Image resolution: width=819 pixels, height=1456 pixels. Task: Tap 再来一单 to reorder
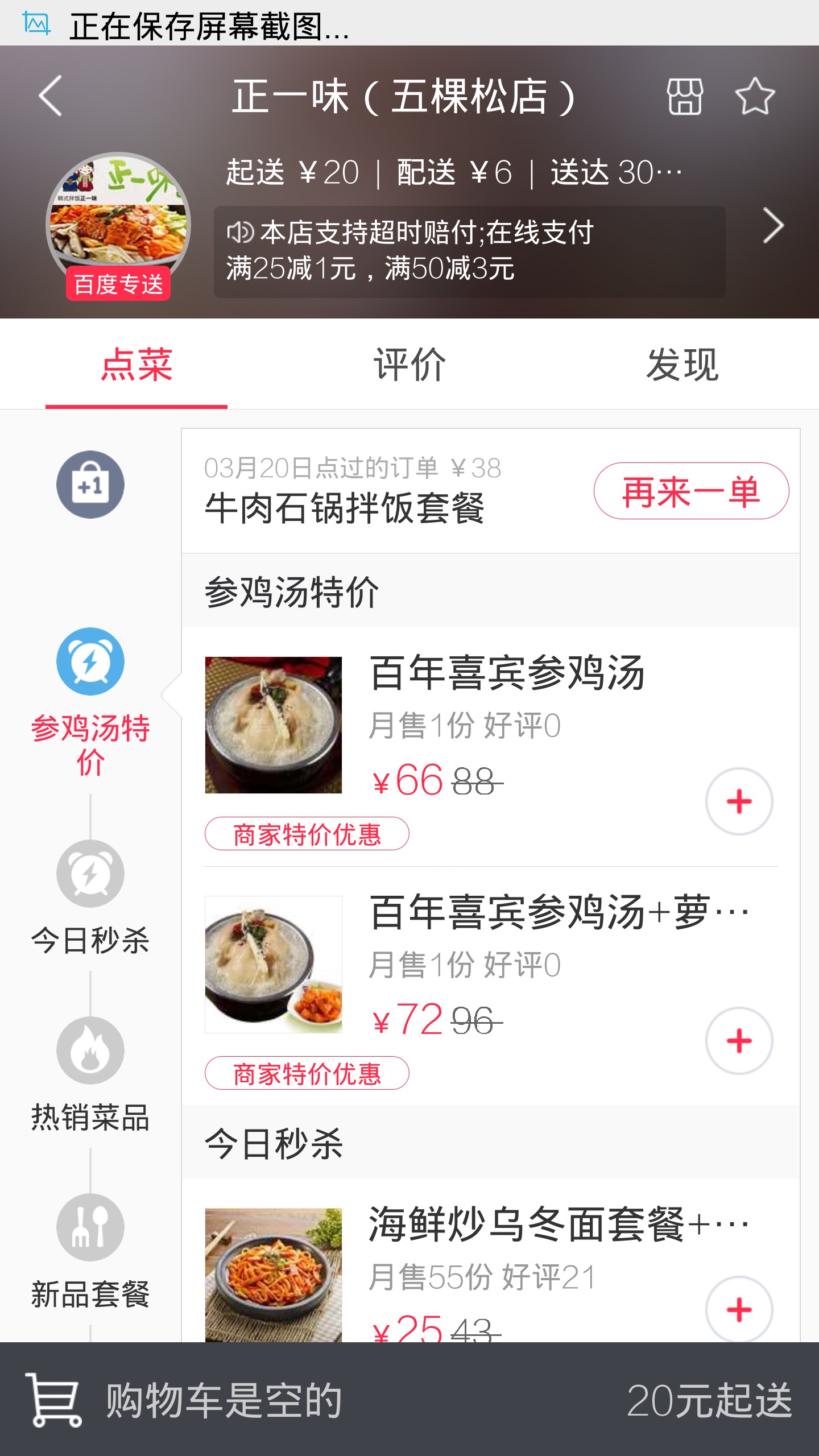coord(691,491)
